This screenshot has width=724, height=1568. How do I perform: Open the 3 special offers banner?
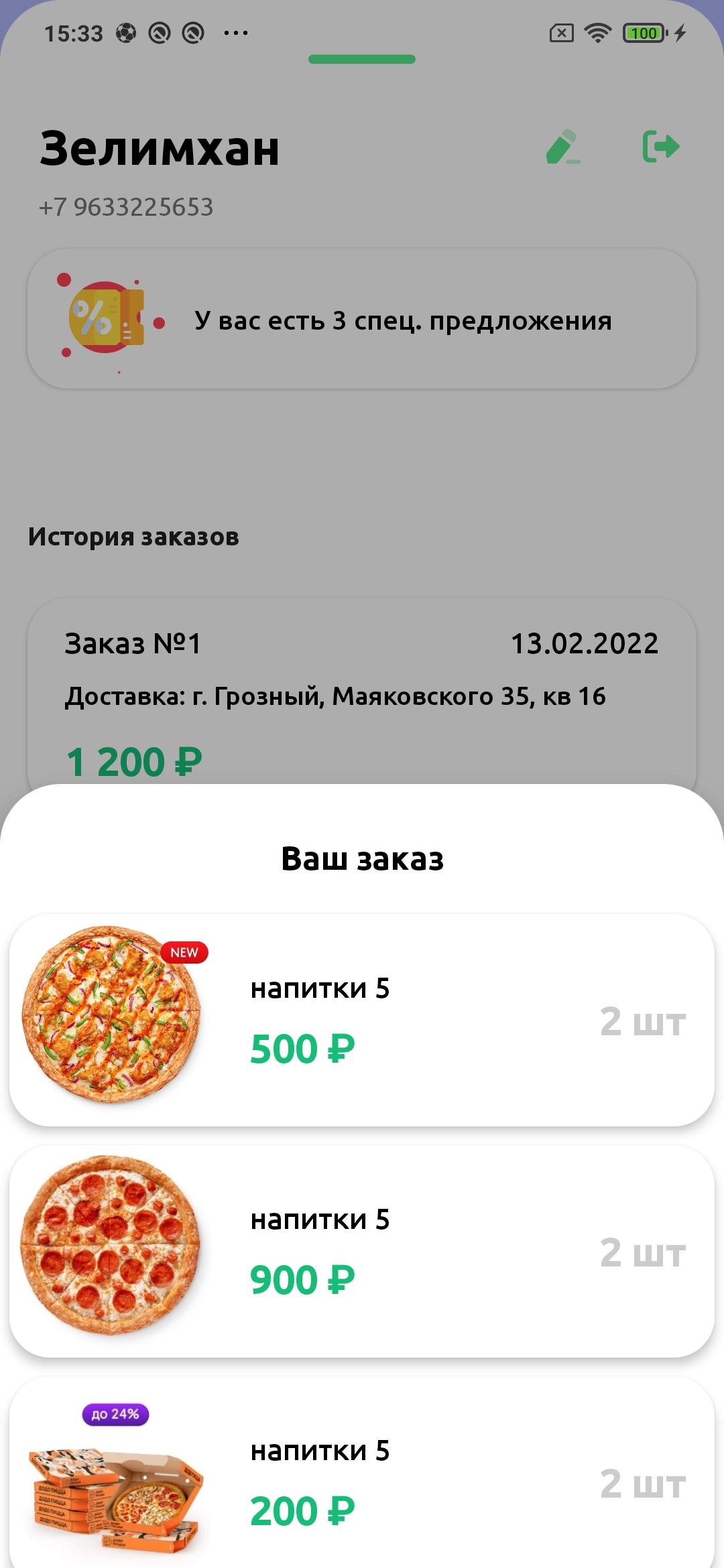pos(362,319)
